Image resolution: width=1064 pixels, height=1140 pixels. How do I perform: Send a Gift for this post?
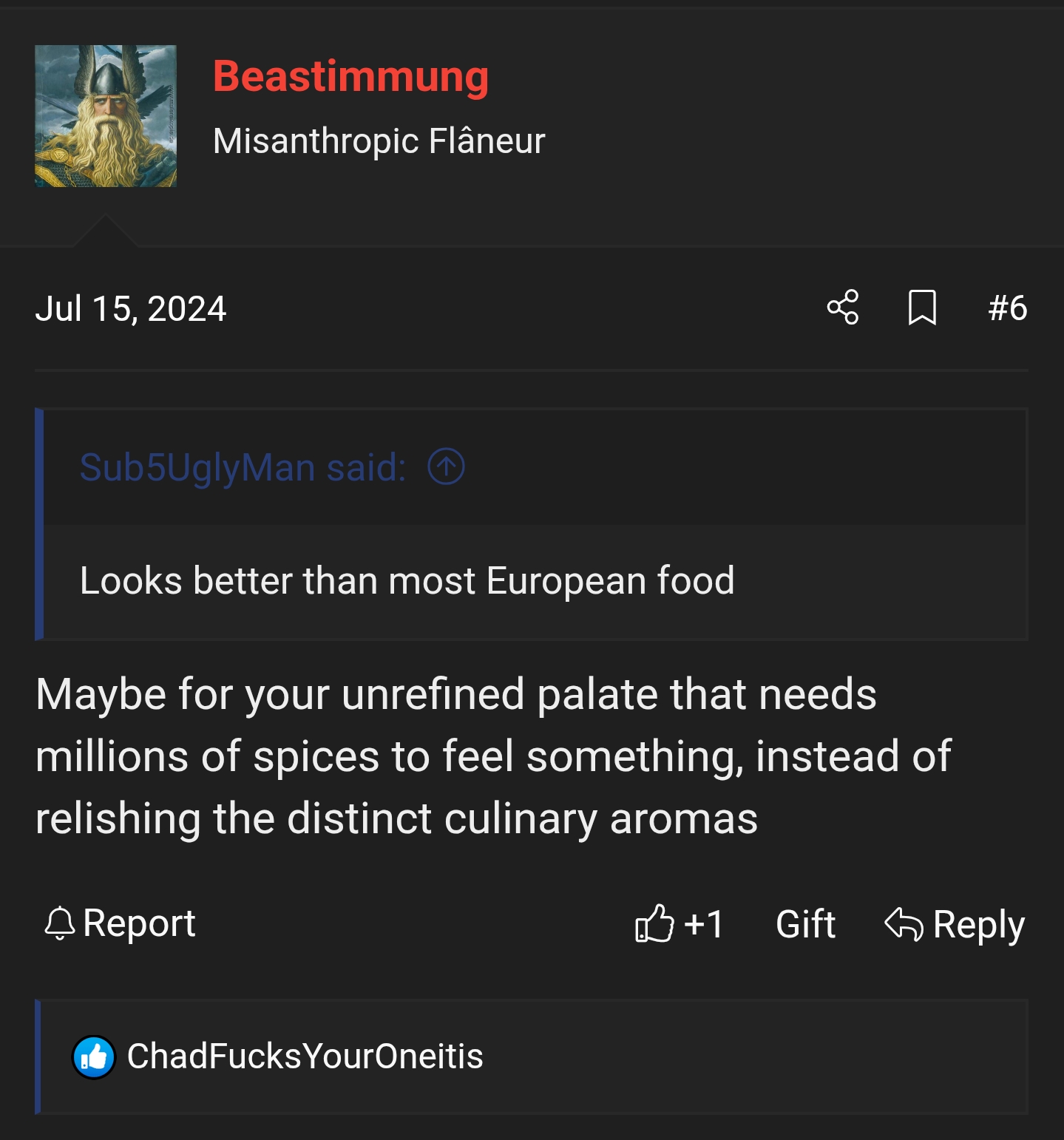805,924
